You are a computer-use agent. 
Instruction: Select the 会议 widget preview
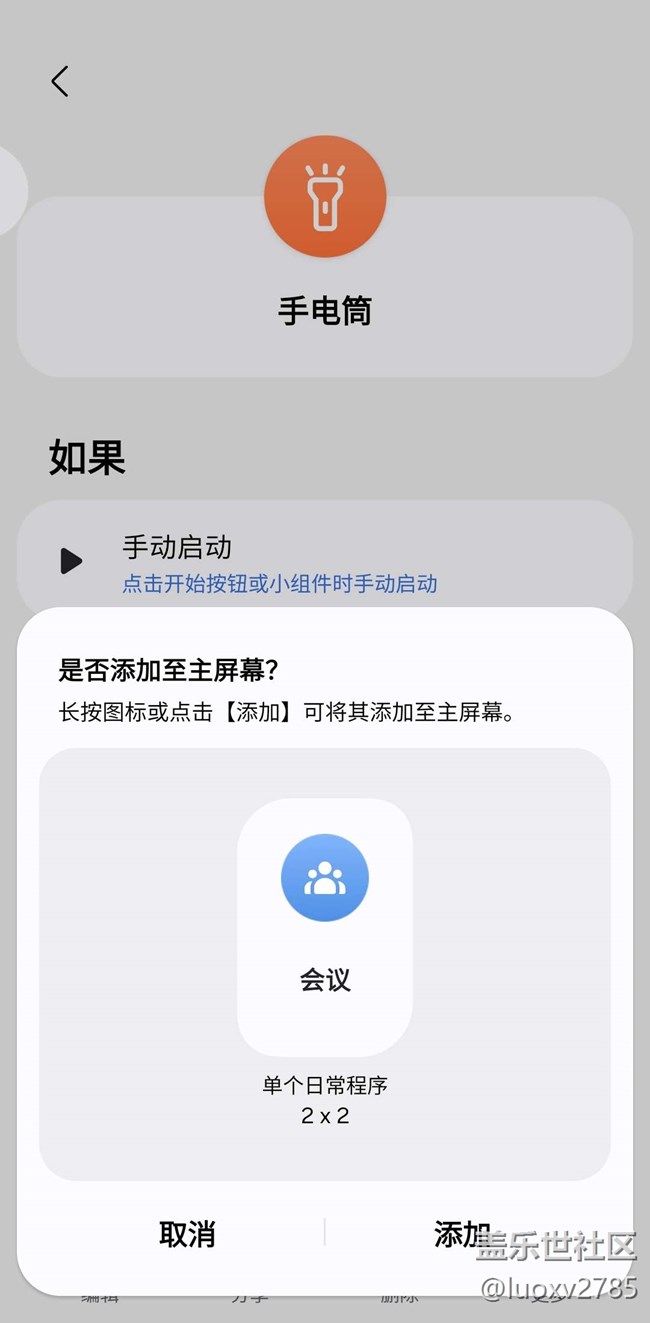pos(325,927)
